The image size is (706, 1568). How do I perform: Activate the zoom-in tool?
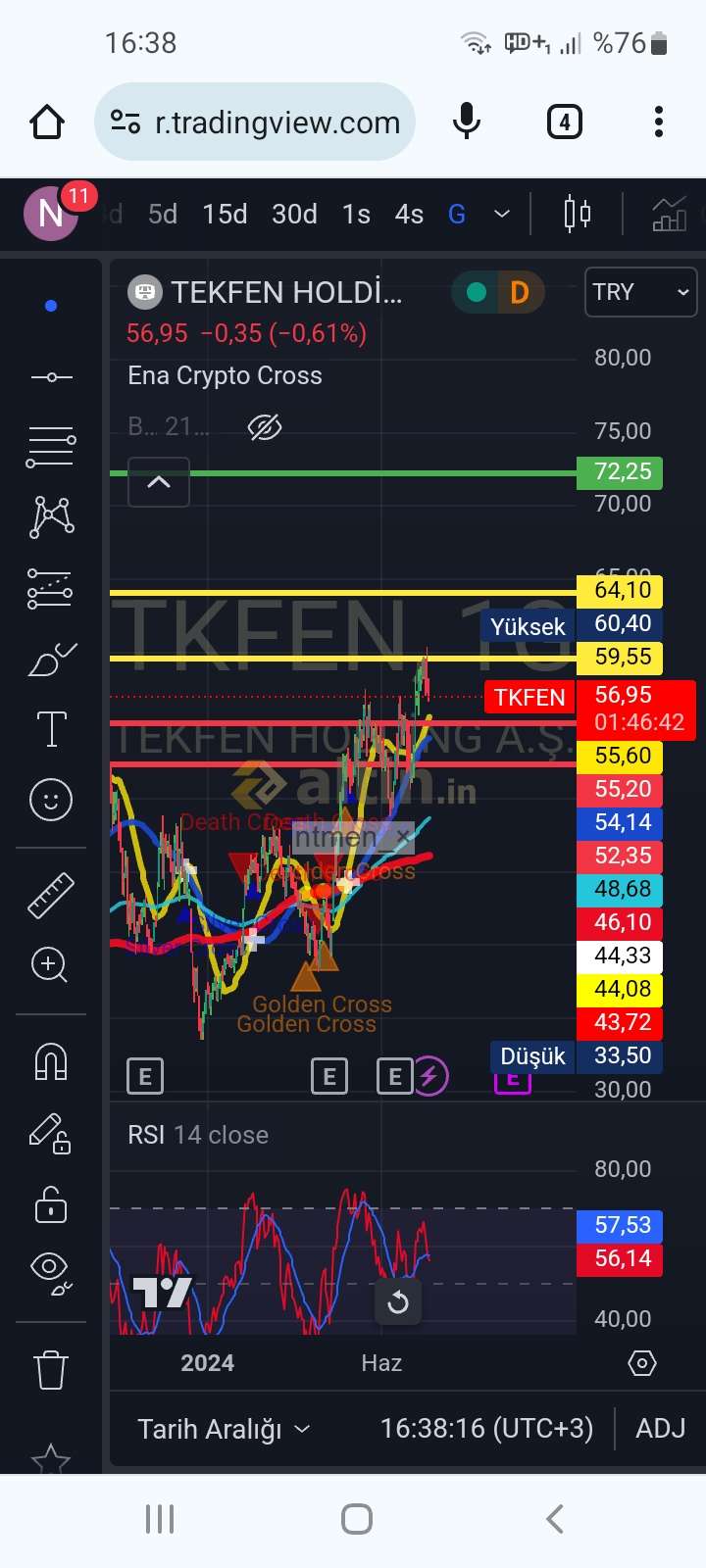point(50,964)
